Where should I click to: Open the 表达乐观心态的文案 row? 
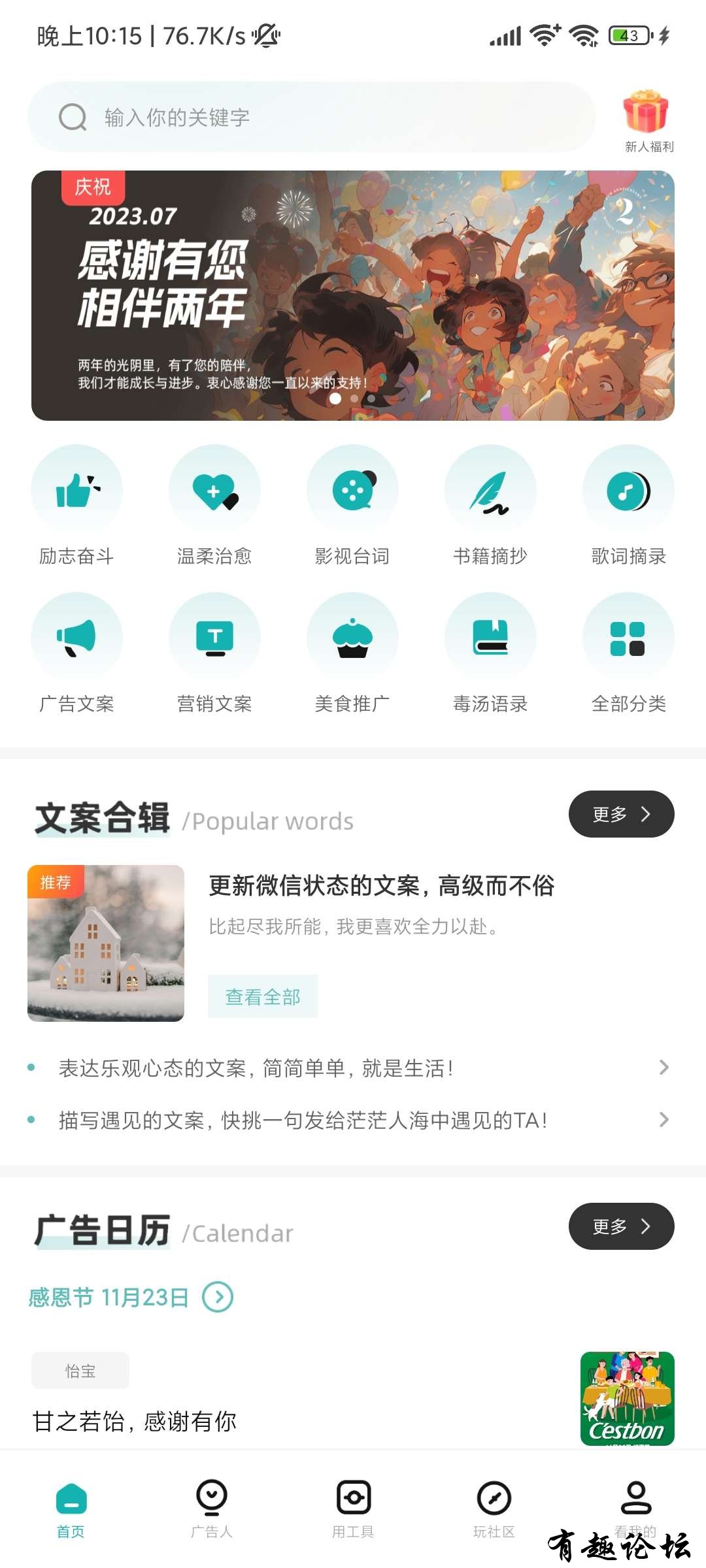pyautogui.click(x=353, y=1068)
